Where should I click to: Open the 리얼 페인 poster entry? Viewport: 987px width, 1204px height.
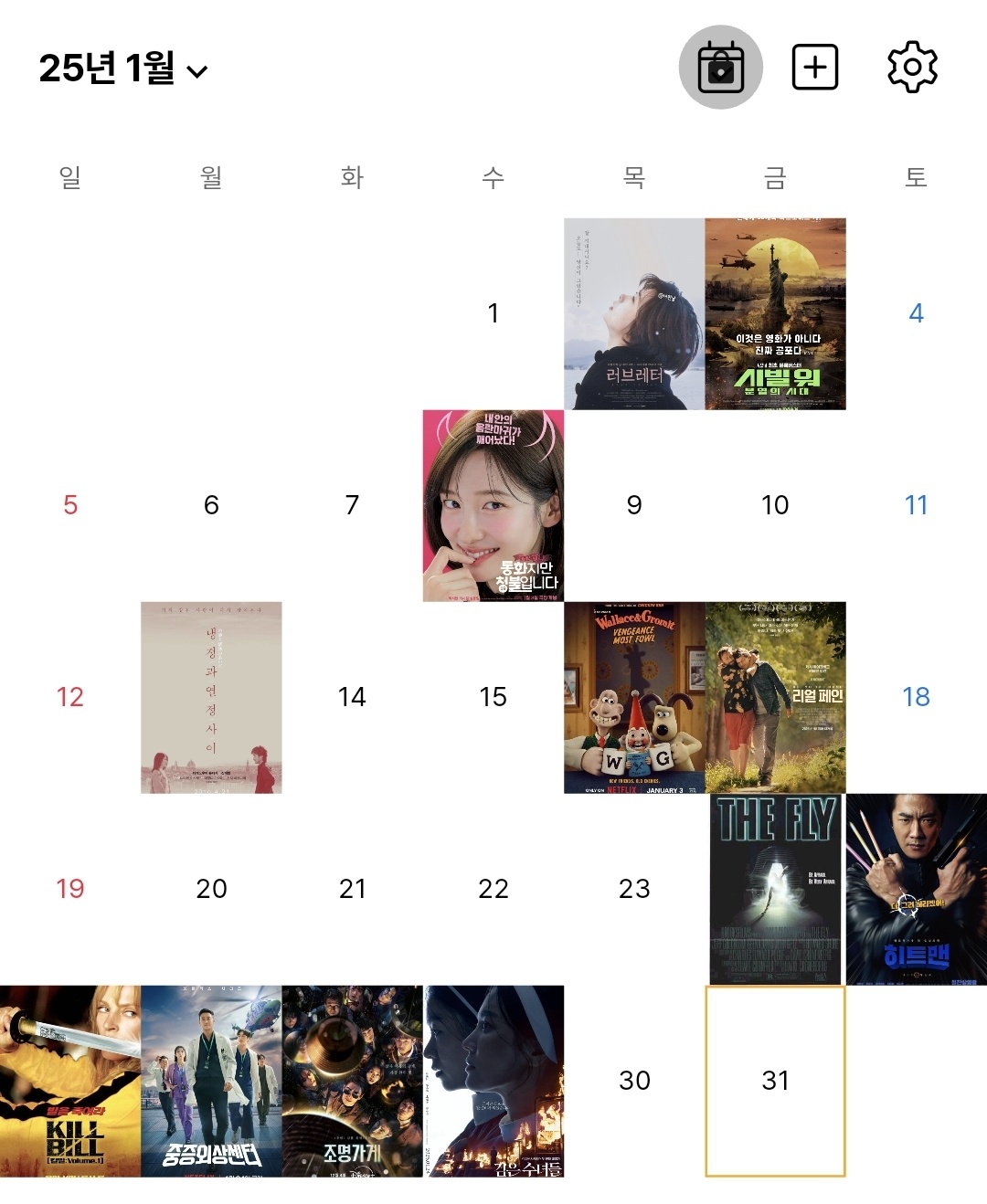tap(775, 697)
